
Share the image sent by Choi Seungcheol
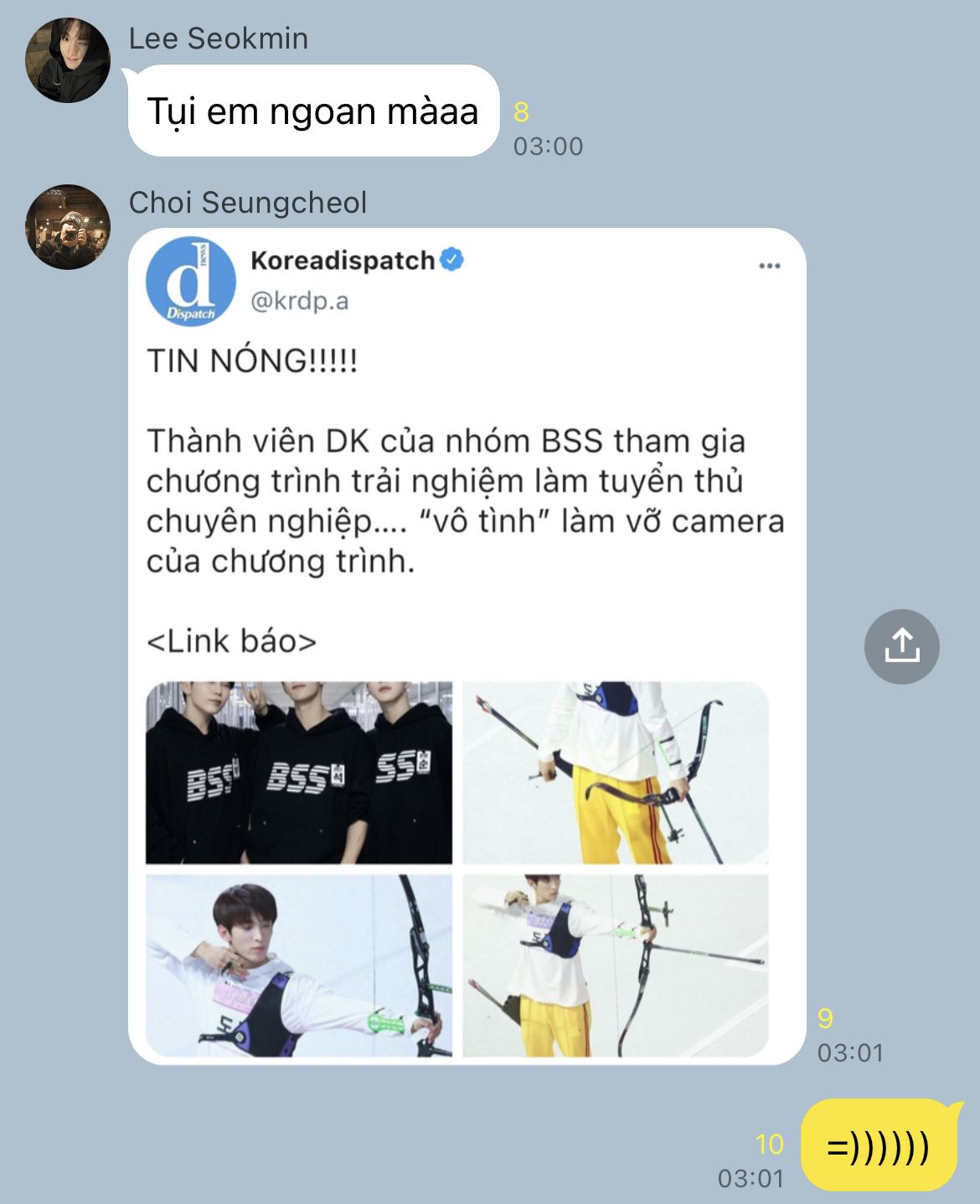[x=901, y=646]
